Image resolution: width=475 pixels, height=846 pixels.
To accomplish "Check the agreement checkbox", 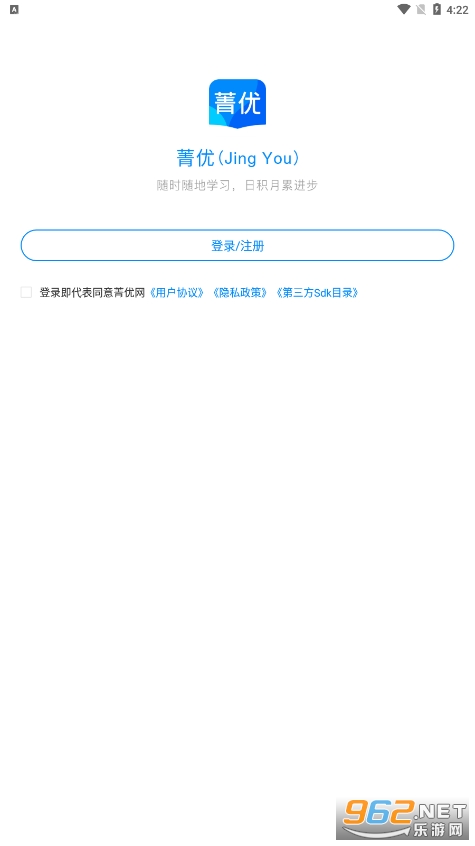I will pyautogui.click(x=26, y=292).
